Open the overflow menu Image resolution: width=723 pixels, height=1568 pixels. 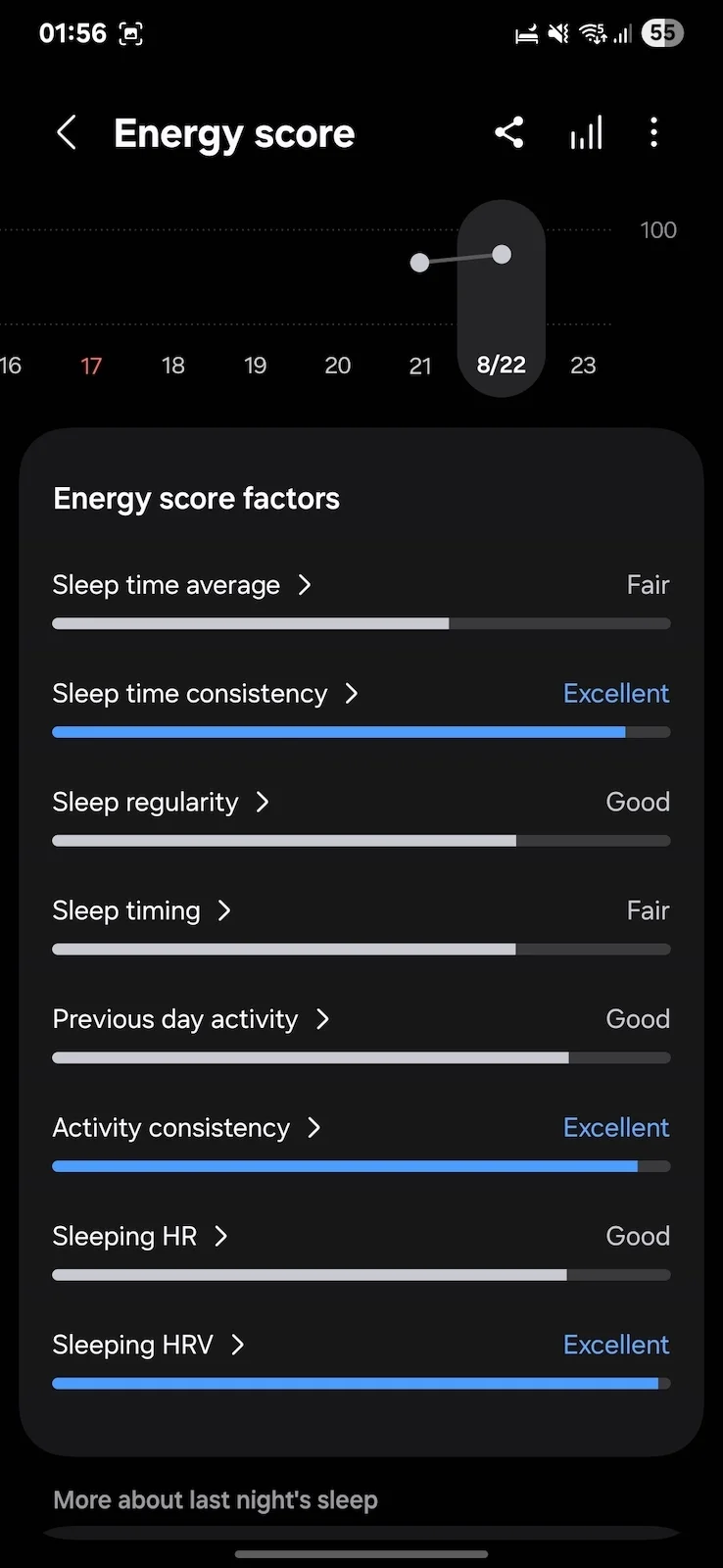pos(653,132)
